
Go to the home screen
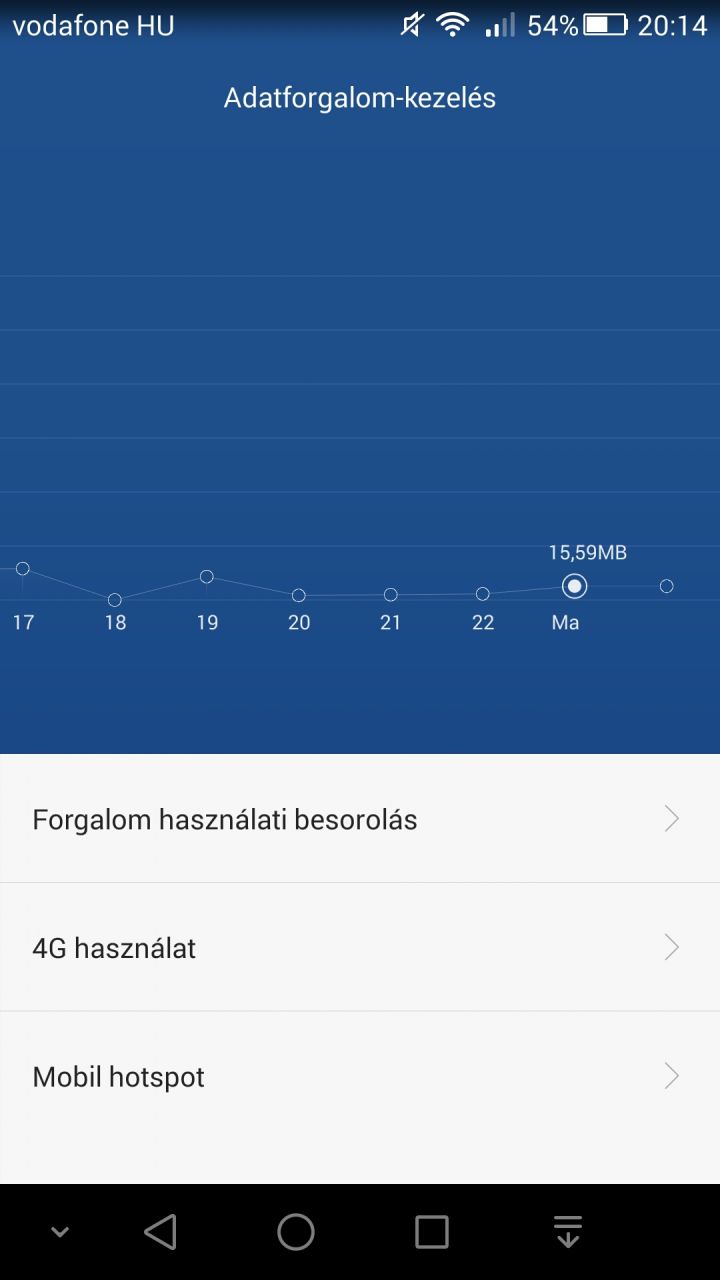pos(296,1231)
